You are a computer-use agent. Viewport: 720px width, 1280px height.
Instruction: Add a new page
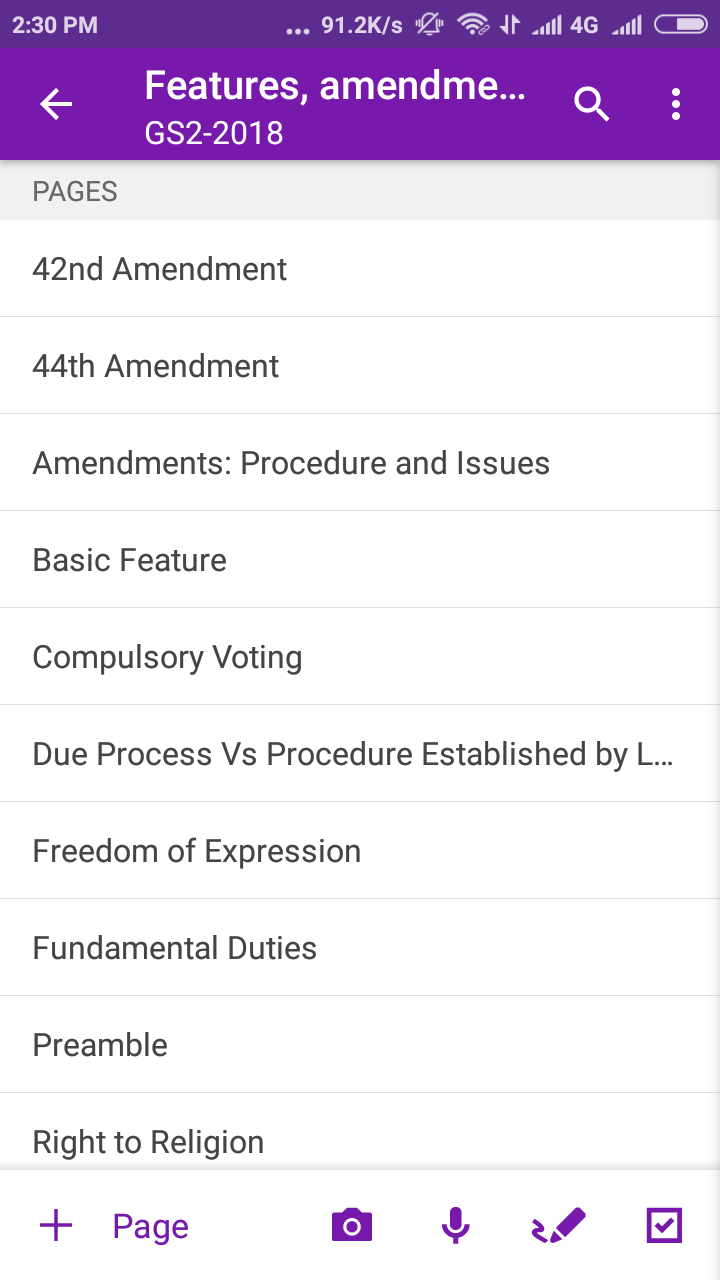114,1226
